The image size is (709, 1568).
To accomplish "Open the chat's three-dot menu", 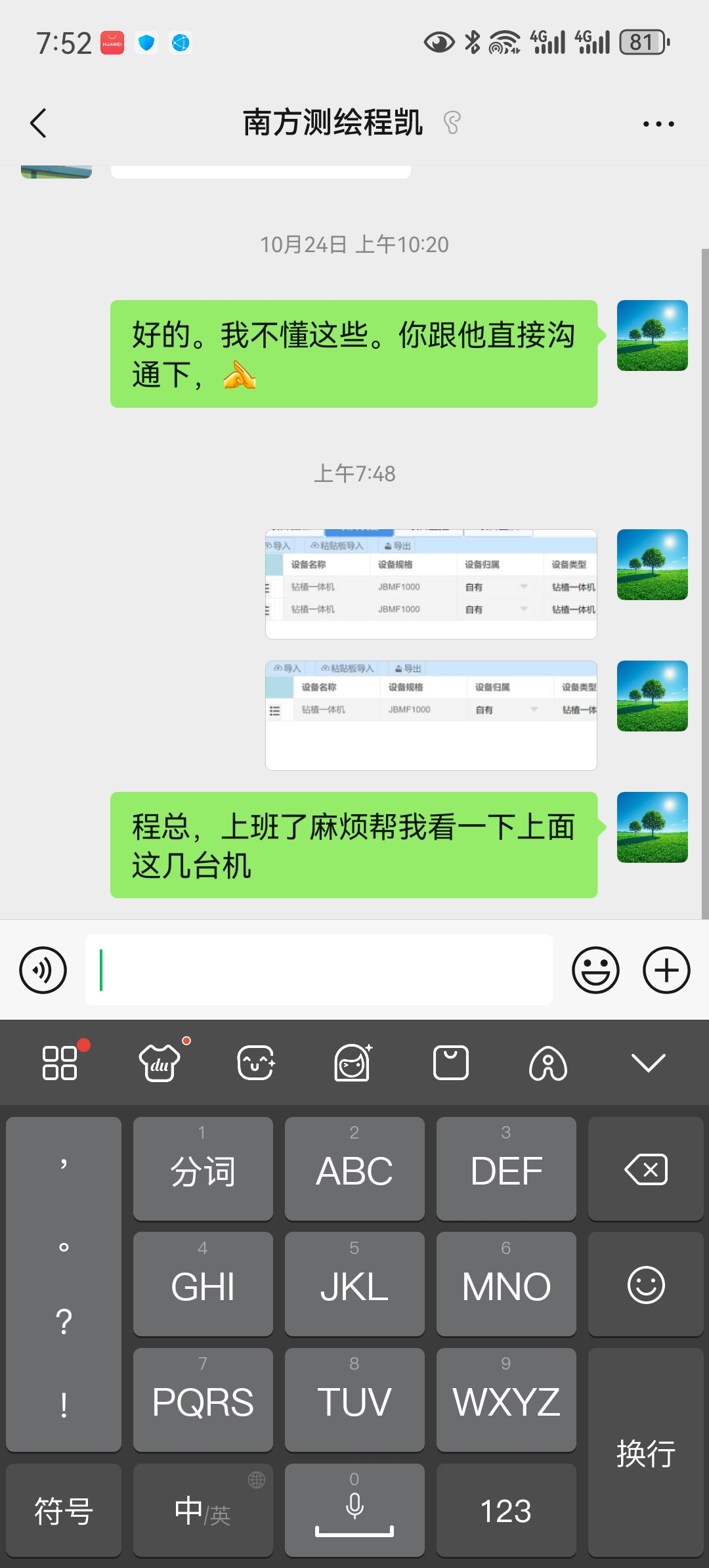I will click(658, 123).
